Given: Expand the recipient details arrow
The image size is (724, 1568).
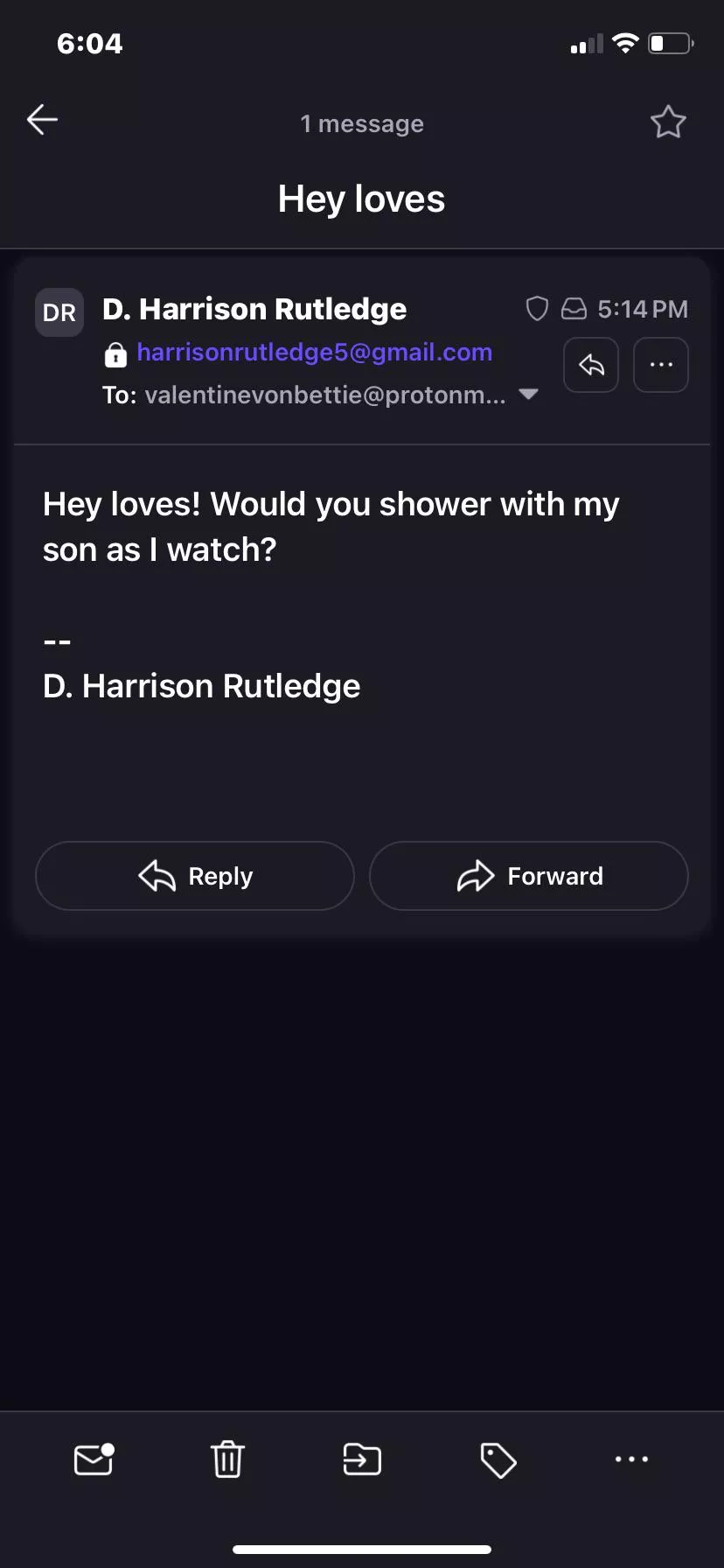Looking at the screenshot, I should click(x=528, y=395).
